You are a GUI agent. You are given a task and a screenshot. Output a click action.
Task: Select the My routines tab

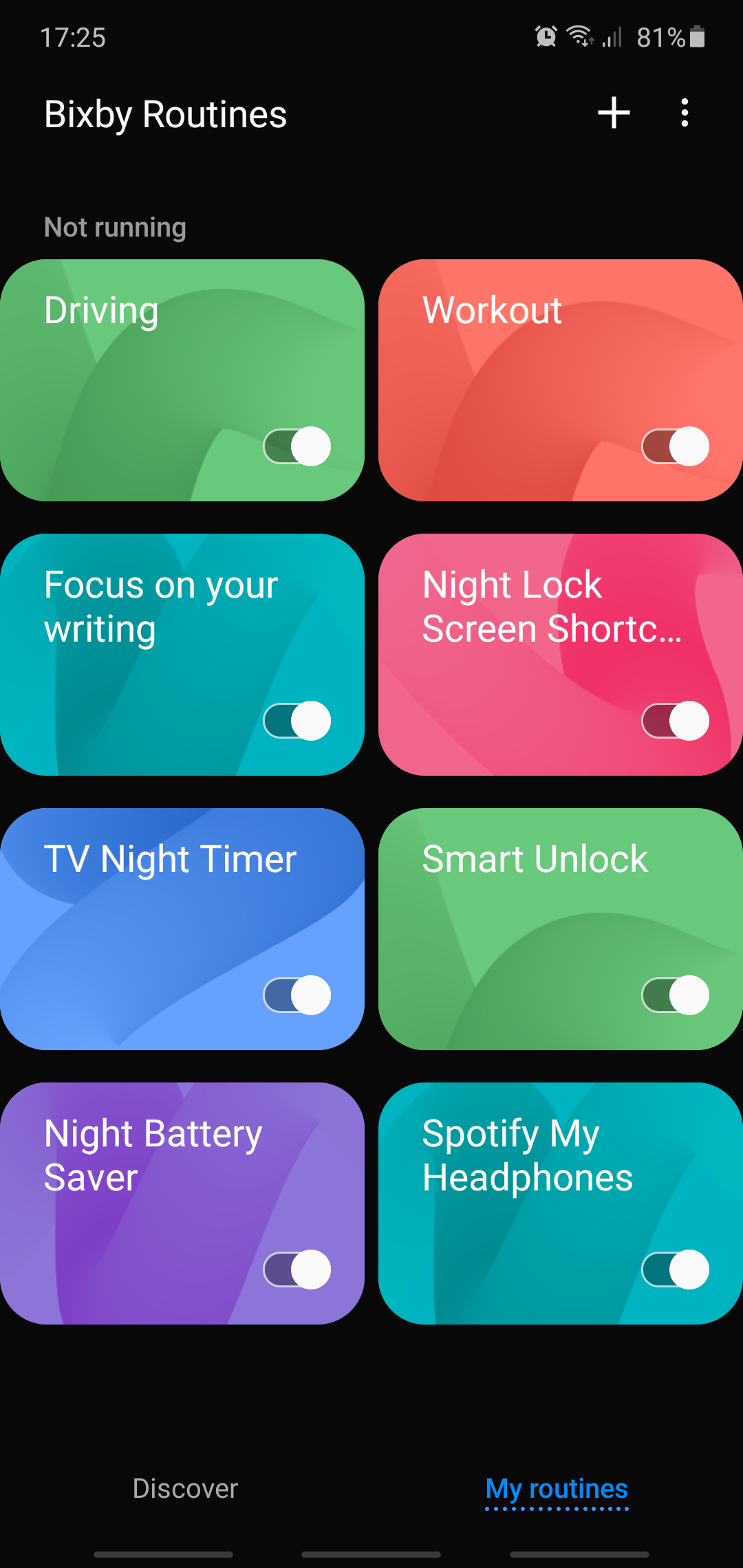click(557, 1488)
